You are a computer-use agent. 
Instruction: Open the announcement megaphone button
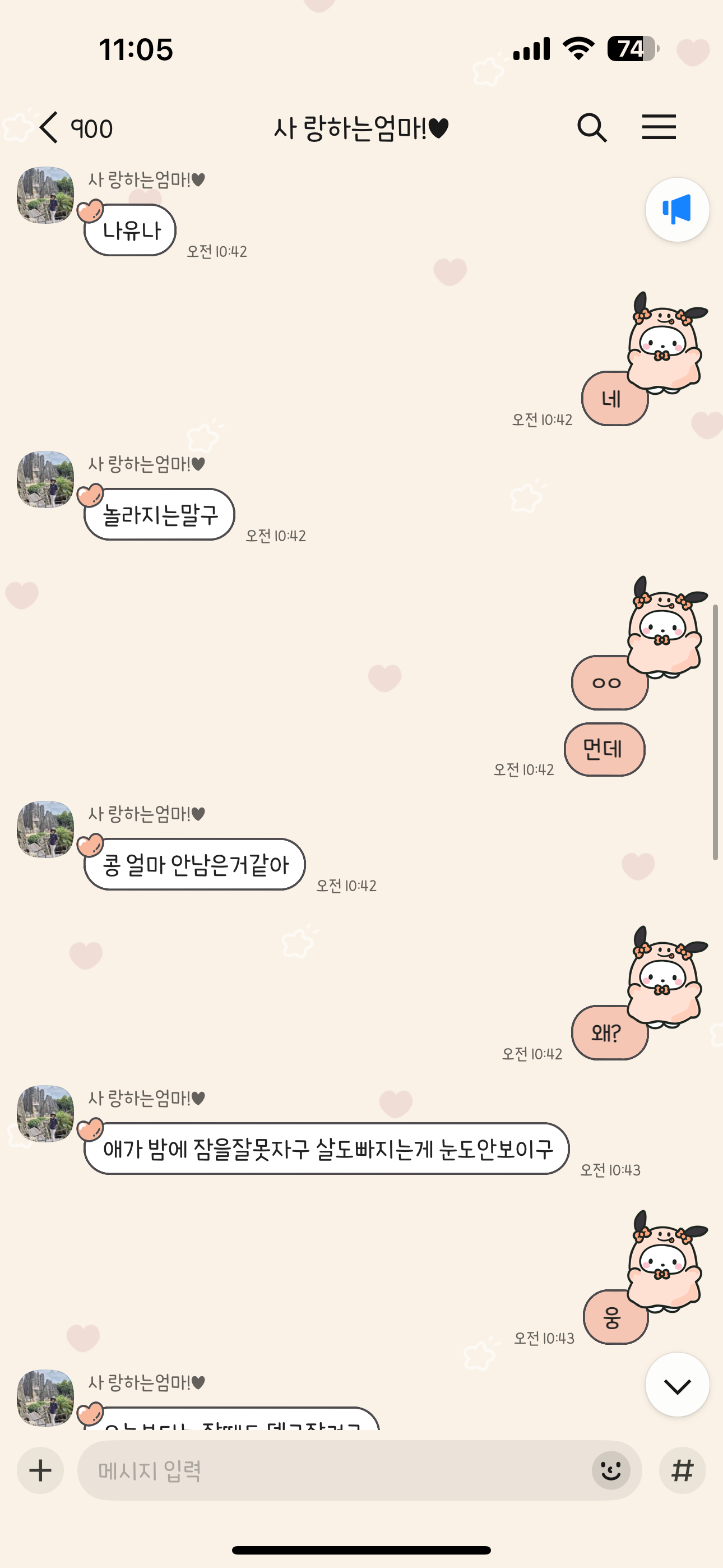(676, 210)
